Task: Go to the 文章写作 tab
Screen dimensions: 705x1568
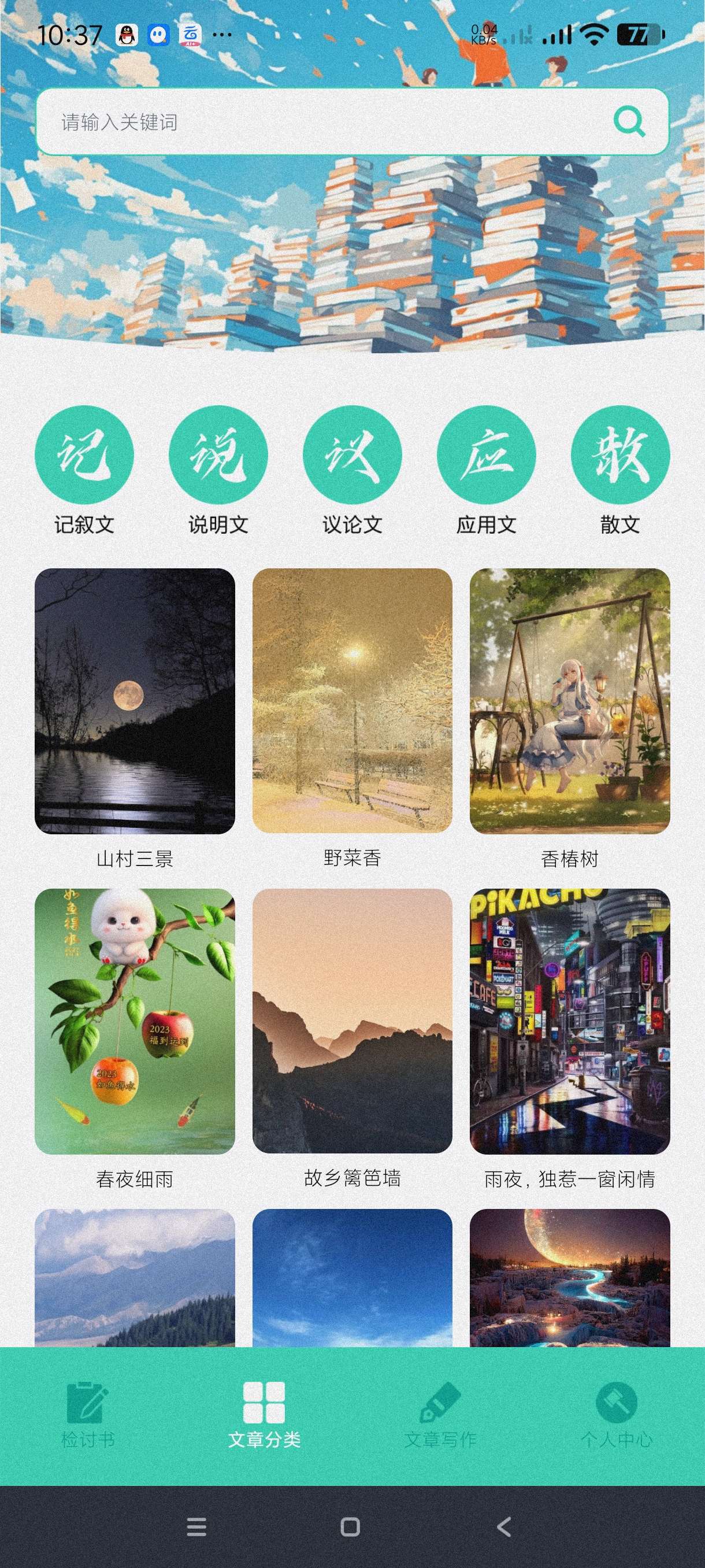Action: tap(440, 1415)
